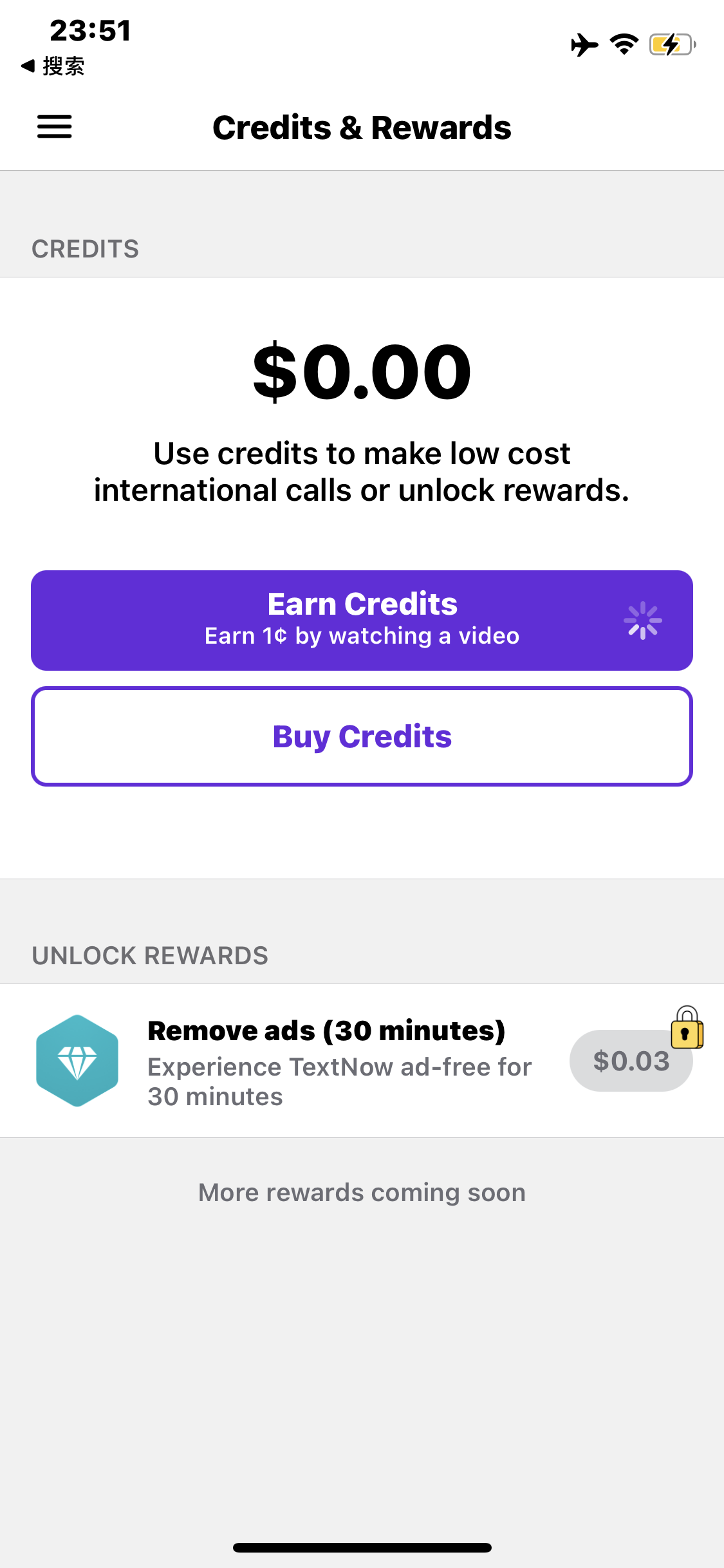Tap Earn Credits by watching a video
This screenshot has width=724, height=1568.
click(362, 620)
